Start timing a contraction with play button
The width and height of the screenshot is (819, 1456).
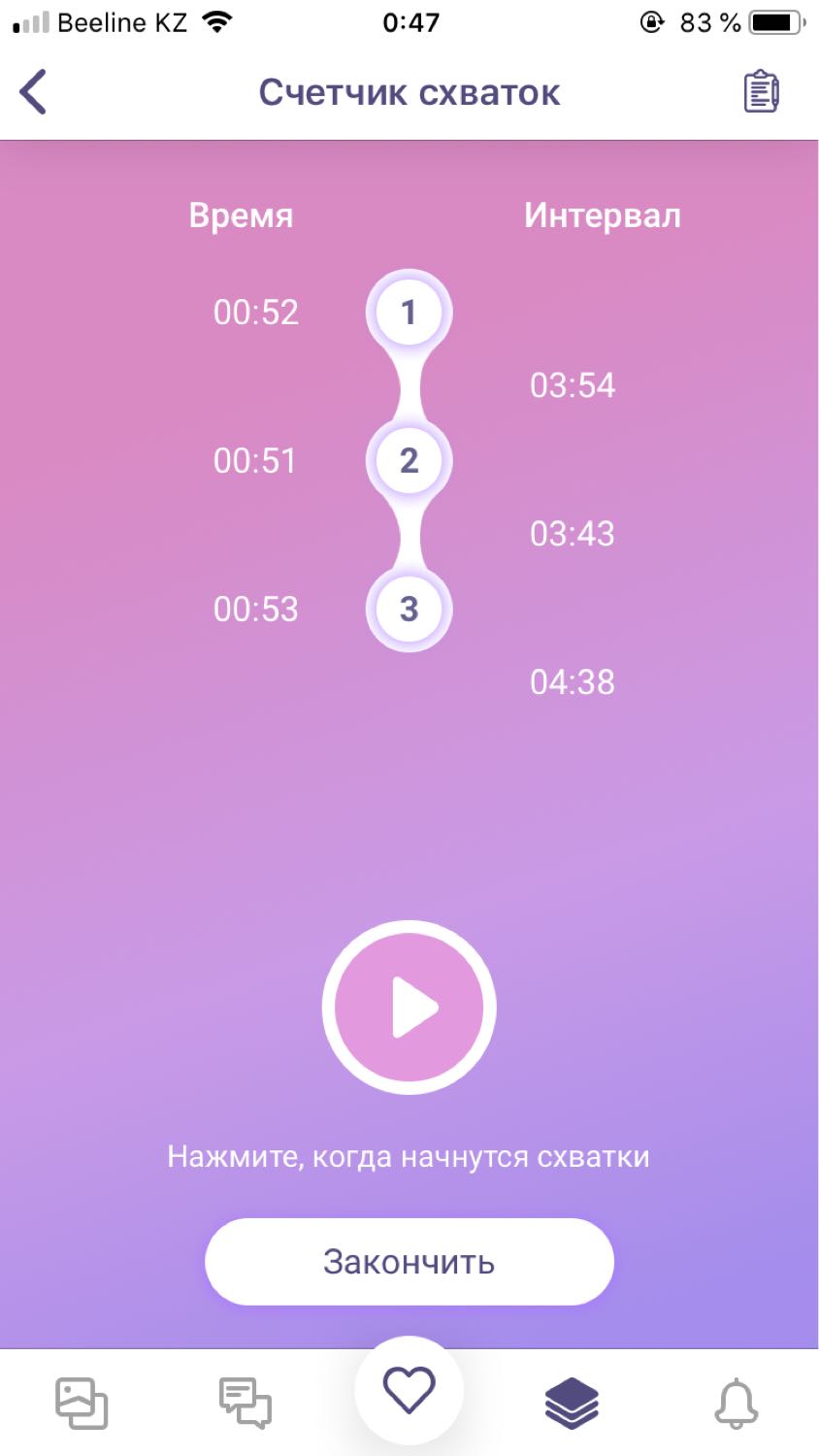(409, 1008)
